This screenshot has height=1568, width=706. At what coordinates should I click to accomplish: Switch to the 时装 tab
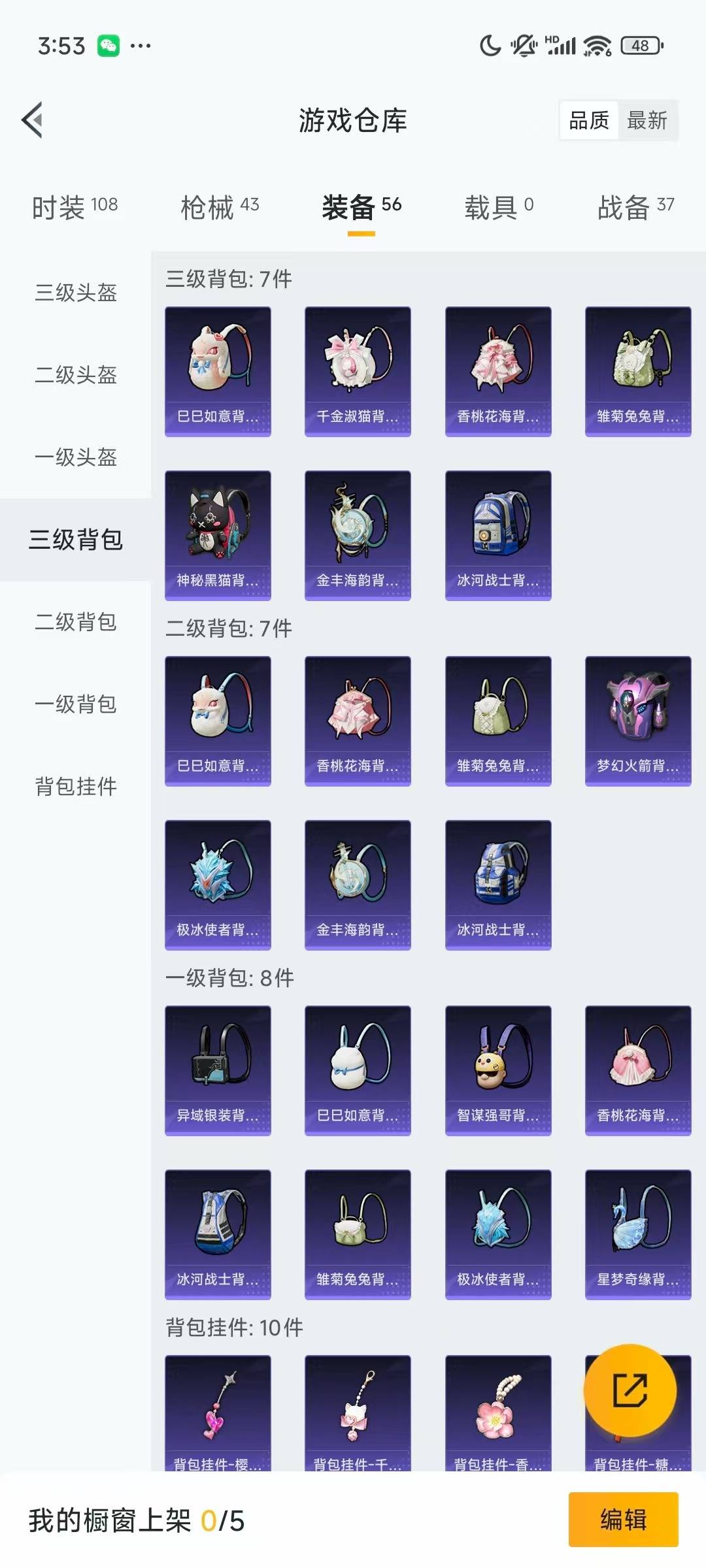point(75,207)
